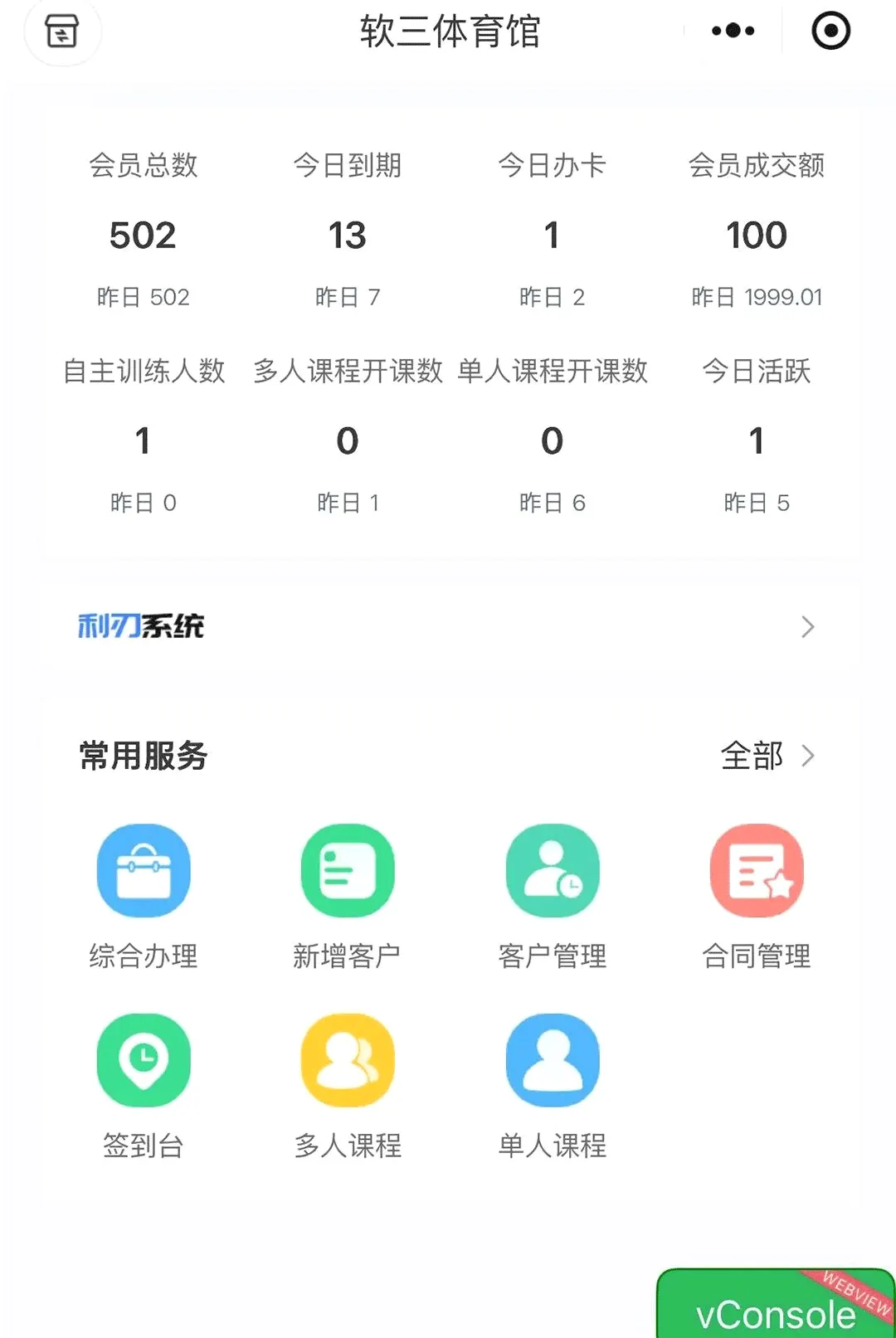The height and width of the screenshot is (1338, 896).
Task: Open the mini program more options menu
Action: click(733, 32)
